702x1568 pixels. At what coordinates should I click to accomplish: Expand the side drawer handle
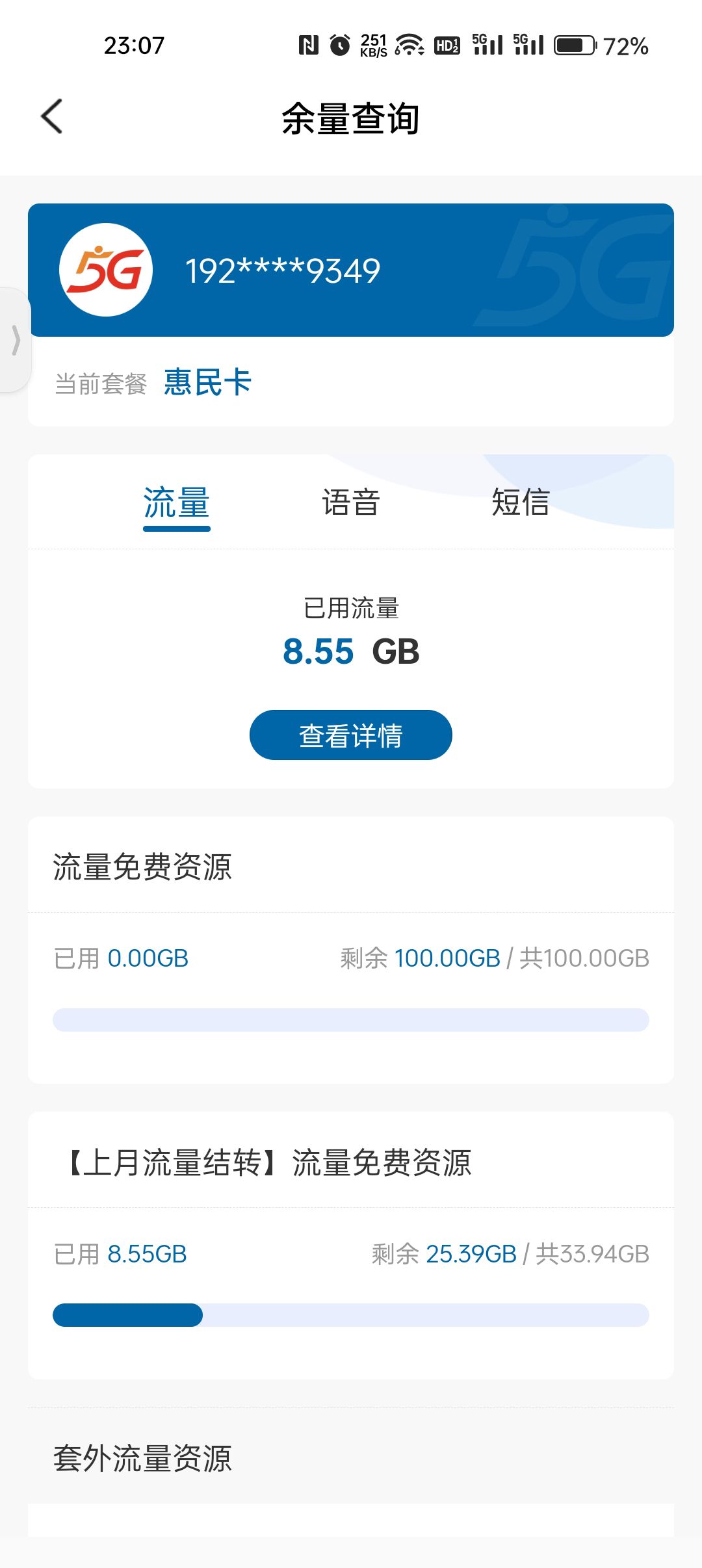[15, 340]
